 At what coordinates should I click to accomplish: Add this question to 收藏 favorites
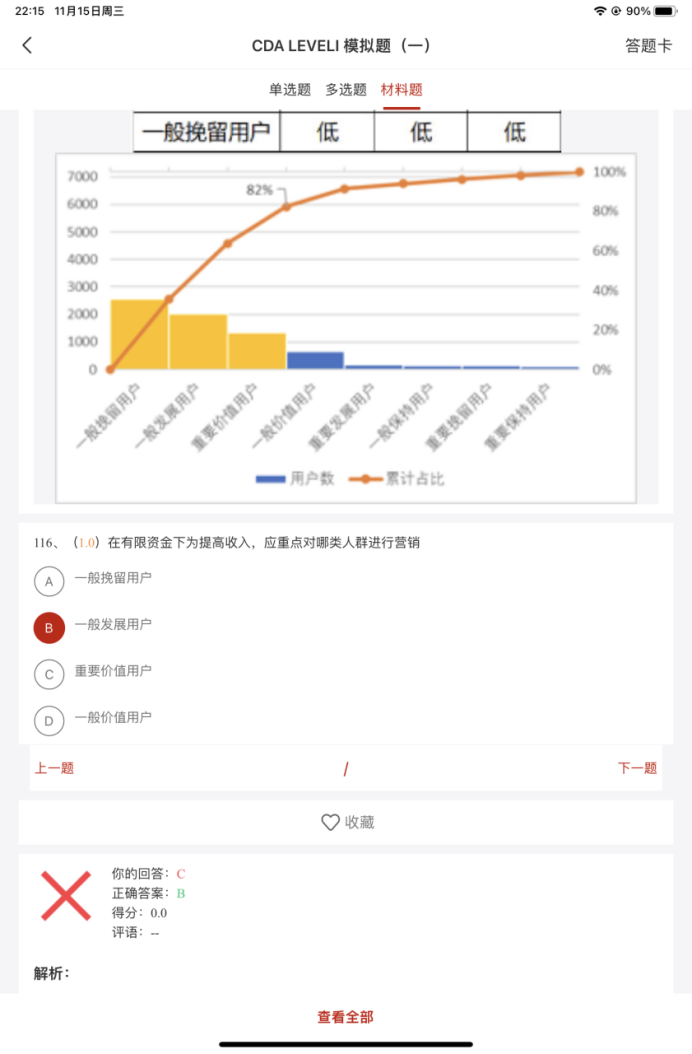click(x=346, y=822)
